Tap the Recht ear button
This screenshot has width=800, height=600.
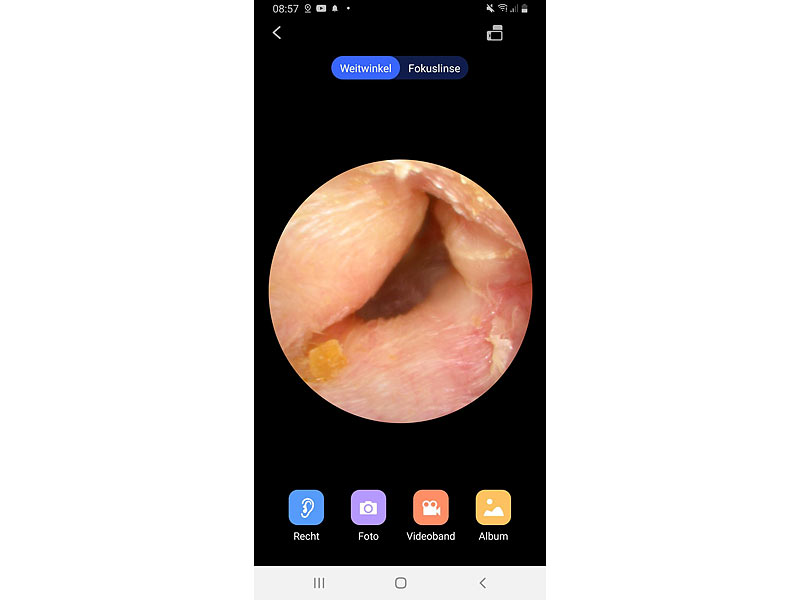(306, 508)
